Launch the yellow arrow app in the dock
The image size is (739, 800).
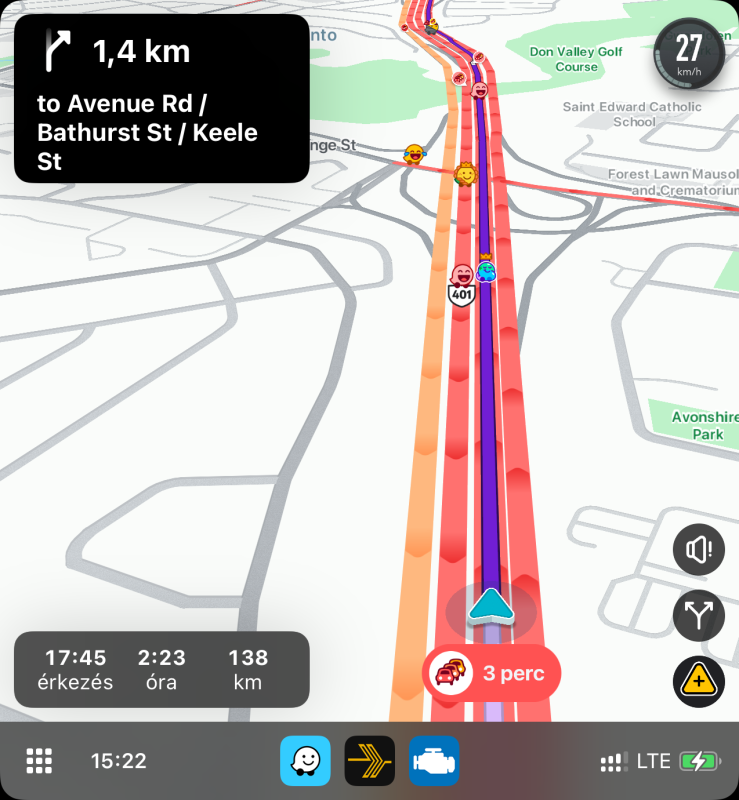pos(369,761)
